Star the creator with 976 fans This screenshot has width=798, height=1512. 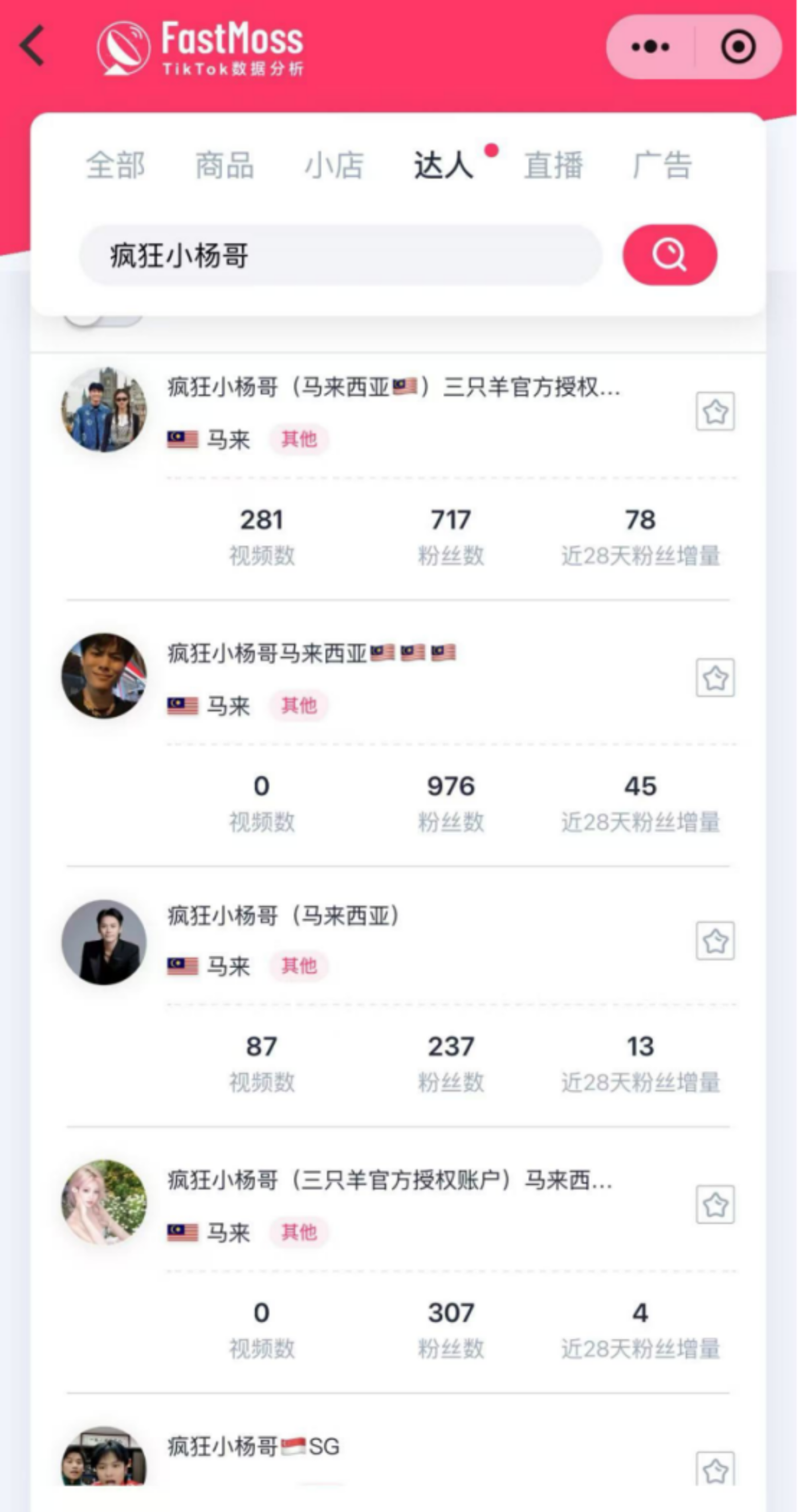715,678
